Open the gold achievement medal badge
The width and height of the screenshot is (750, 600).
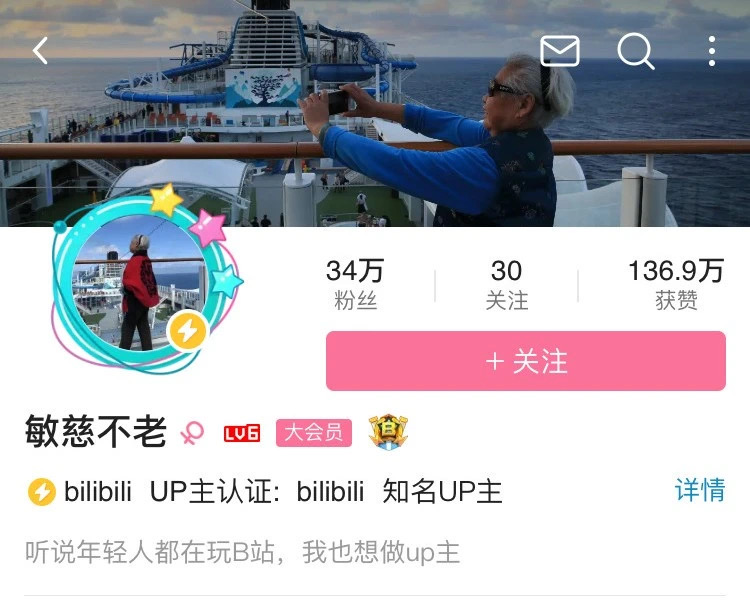pos(387,431)
